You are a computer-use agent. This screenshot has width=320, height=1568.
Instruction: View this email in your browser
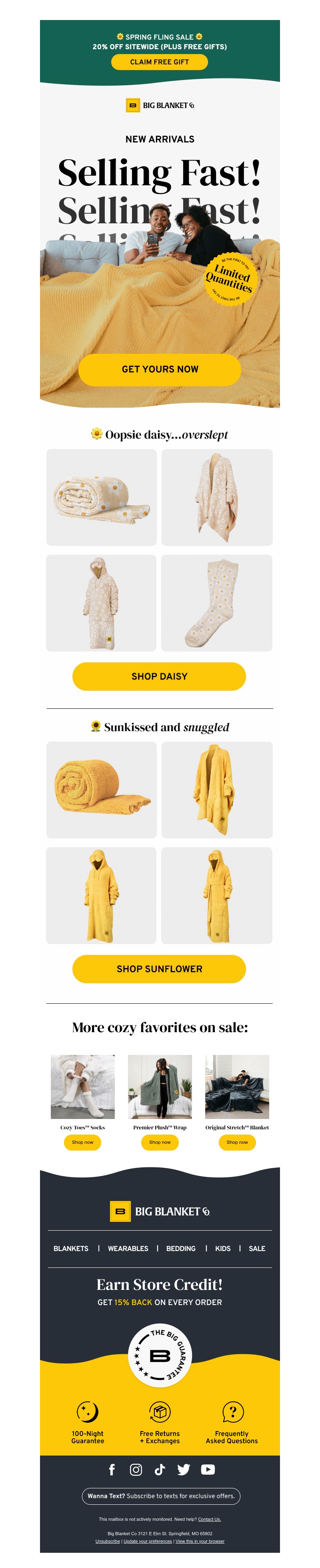(200, 1541)
